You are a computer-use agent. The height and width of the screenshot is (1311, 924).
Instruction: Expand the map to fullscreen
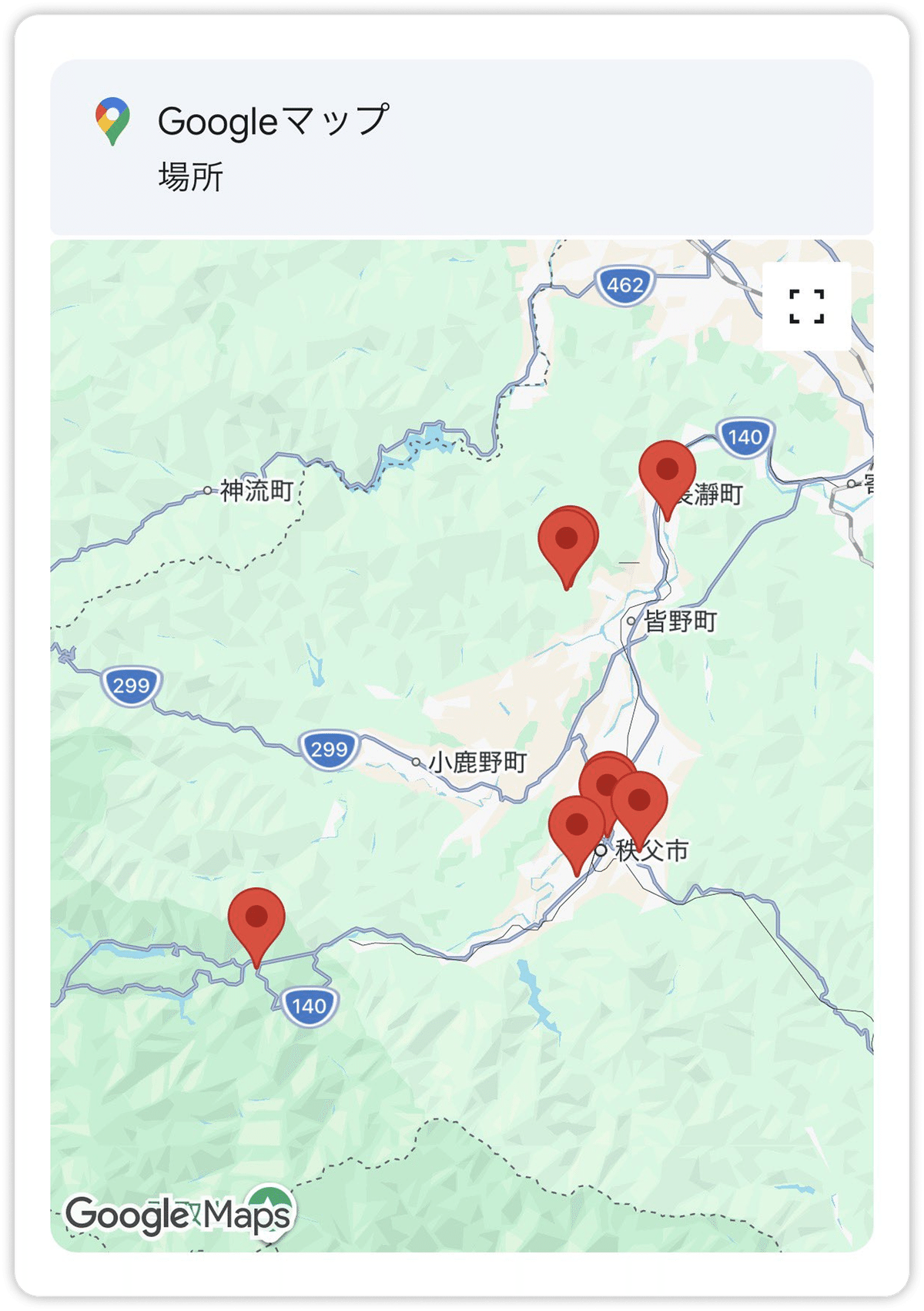(x=806, y=307)
